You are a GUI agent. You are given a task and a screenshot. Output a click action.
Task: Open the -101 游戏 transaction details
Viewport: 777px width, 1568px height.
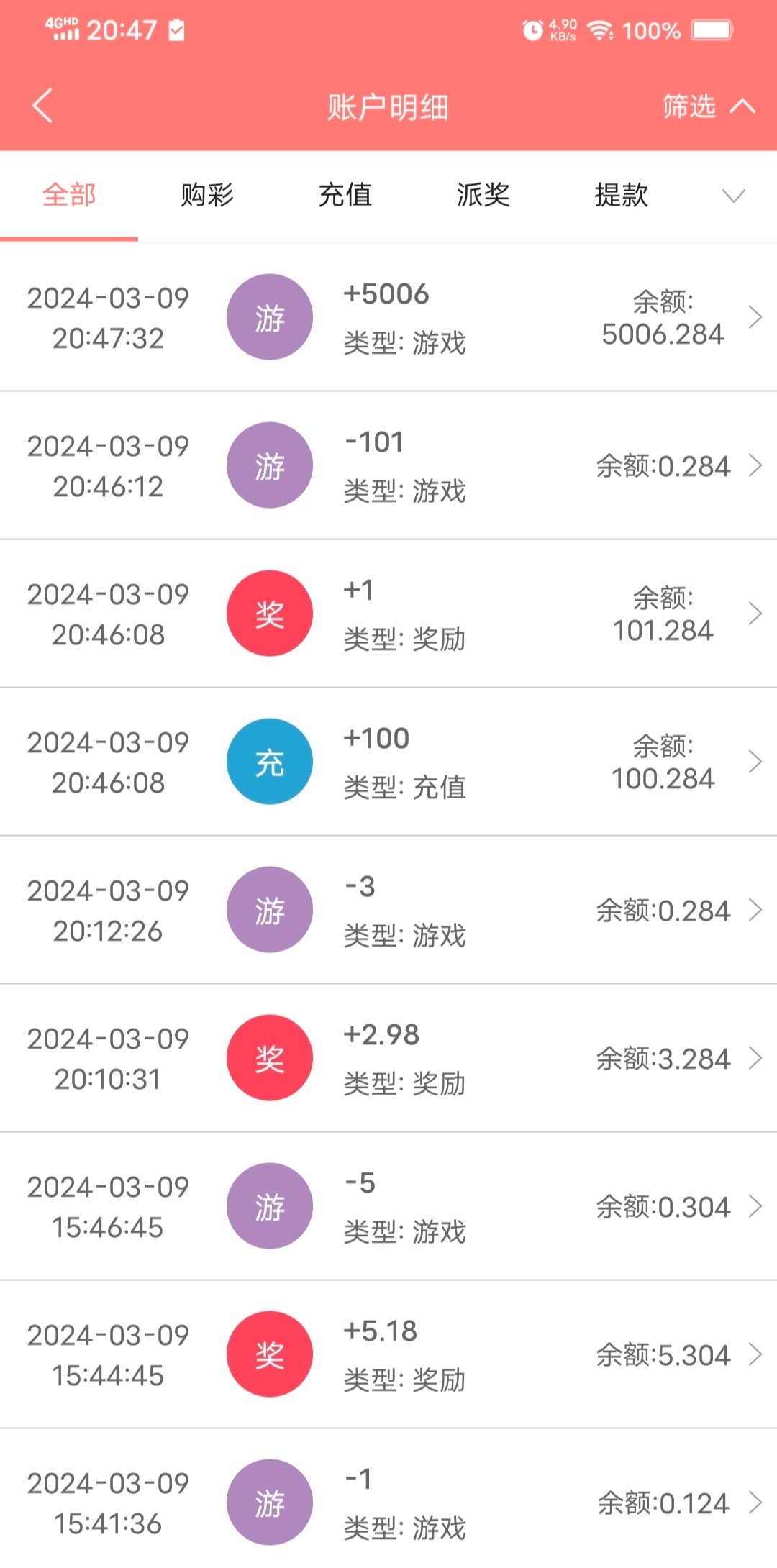tap(388, 465)
